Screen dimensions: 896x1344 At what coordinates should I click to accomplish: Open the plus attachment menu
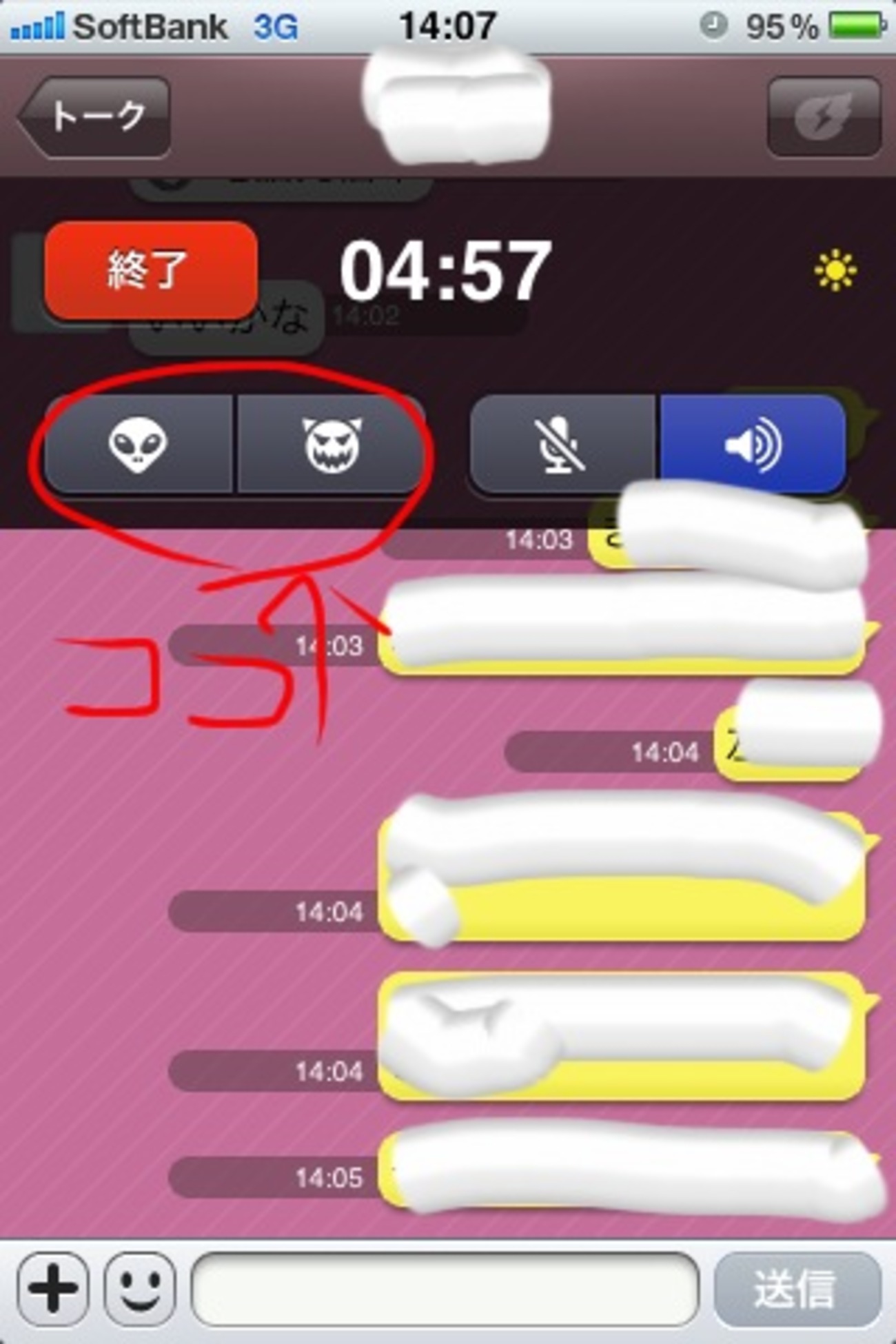(53, 1288)
